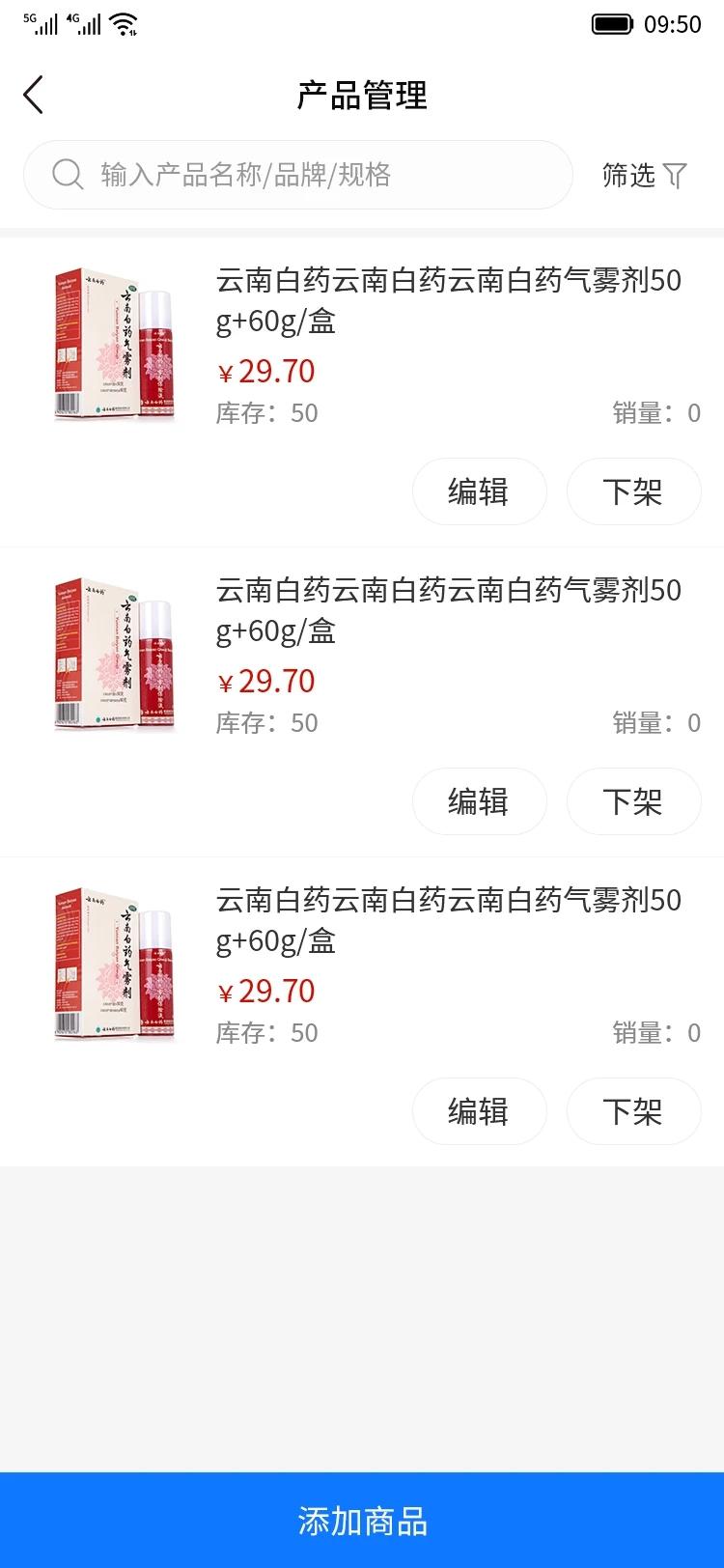Edit the first 云南白药气雾剂 product
The height and width of the screenshot is (1568, 724).
coord(480,491)
